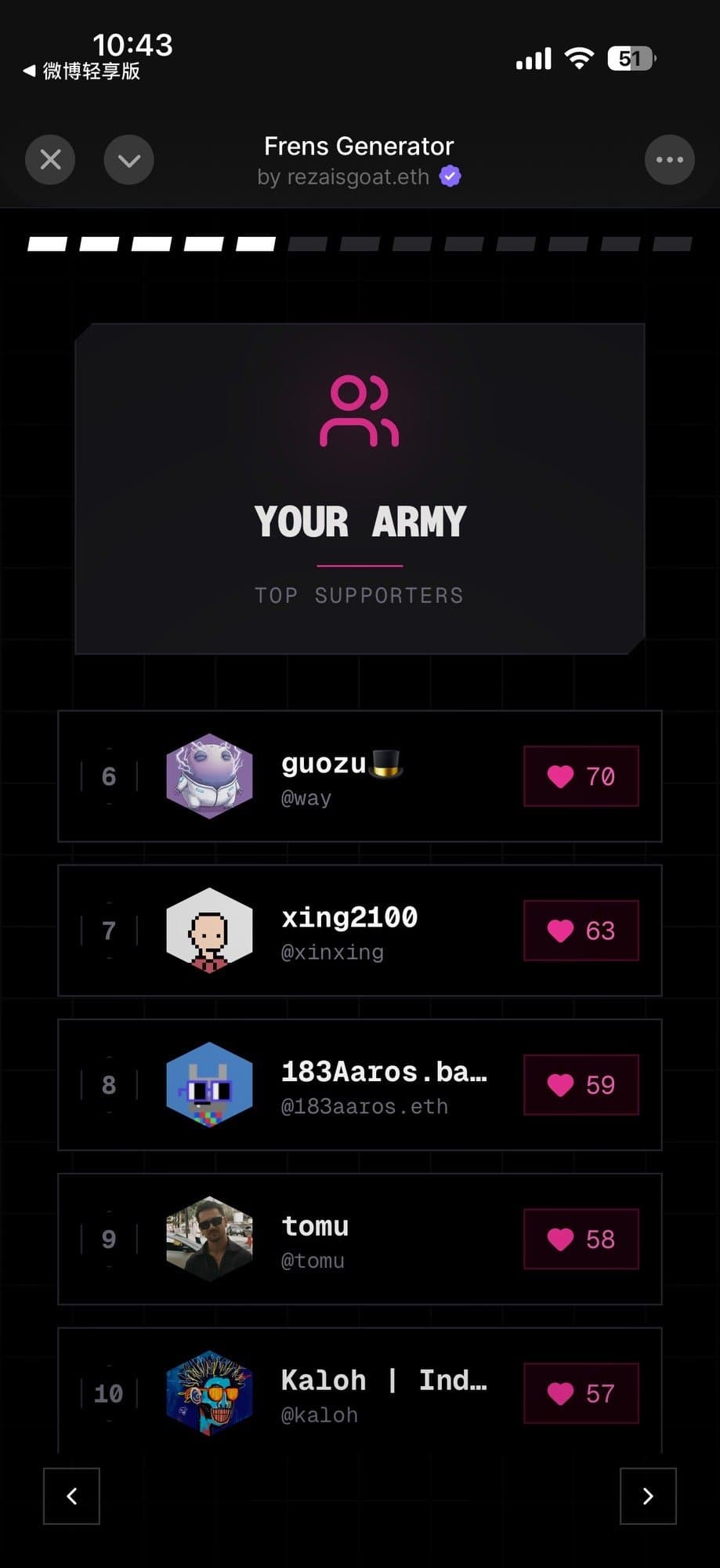This screenshot has height=1568, width=720.
Task: Go to the previous slide
Action: pyautogui.click(x=71, y=1496)
